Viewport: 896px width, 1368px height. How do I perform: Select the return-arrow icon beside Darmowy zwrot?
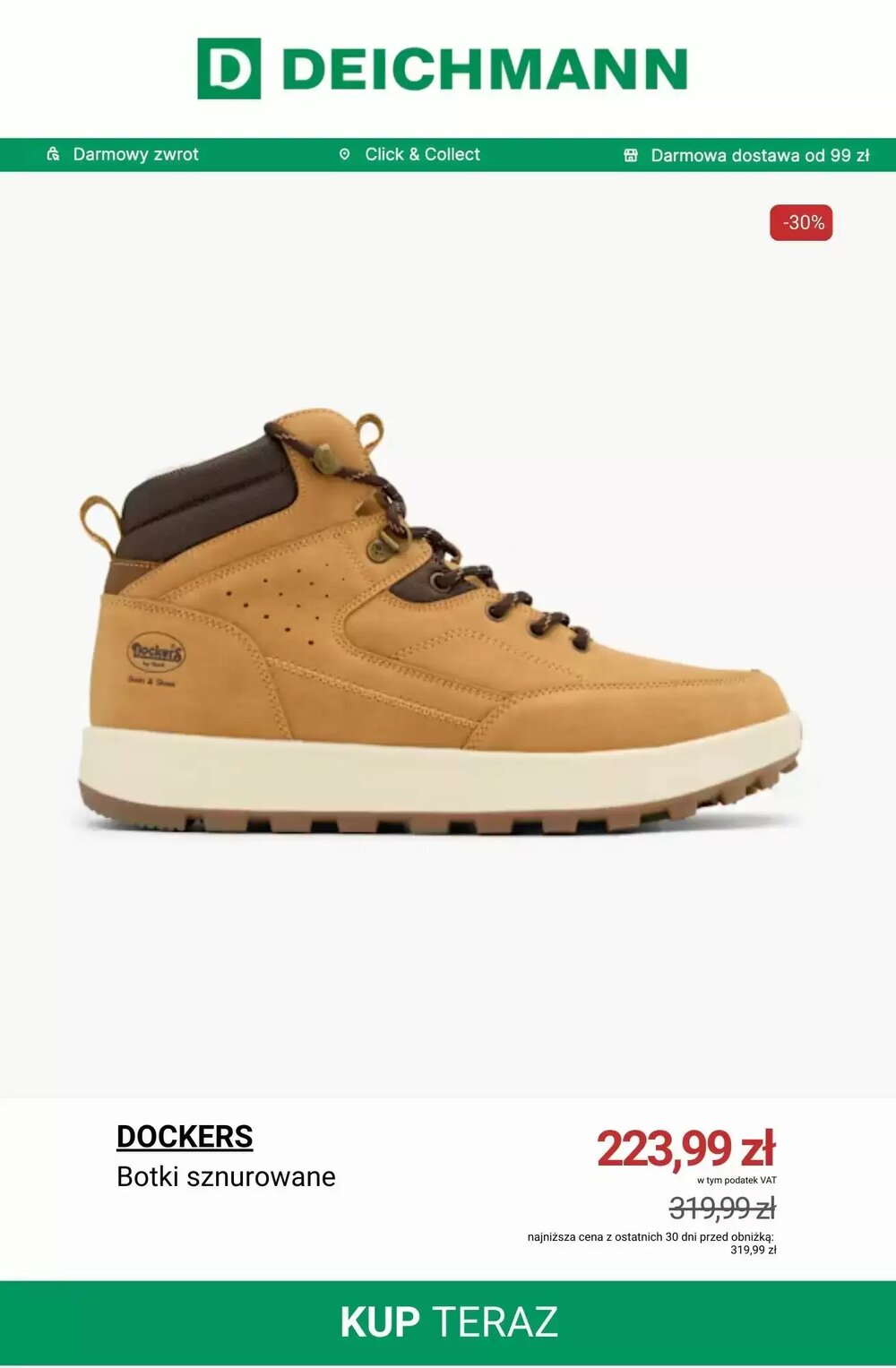(x=53, y=154)
